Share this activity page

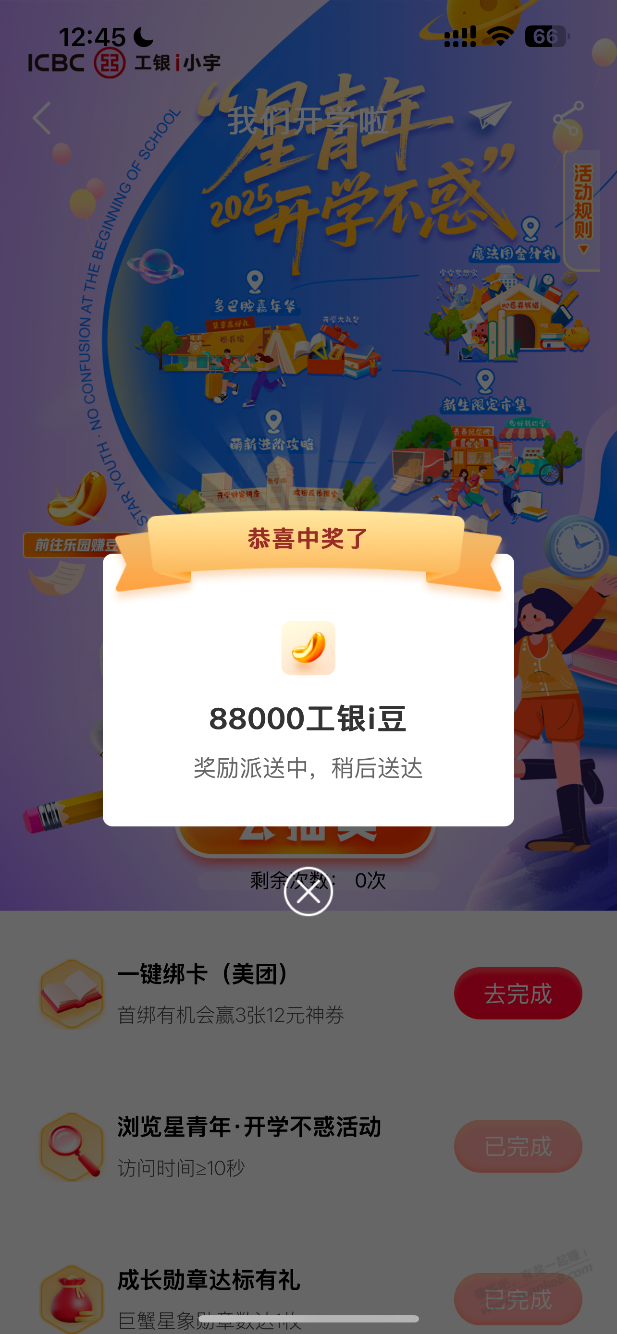click(568, 120)
